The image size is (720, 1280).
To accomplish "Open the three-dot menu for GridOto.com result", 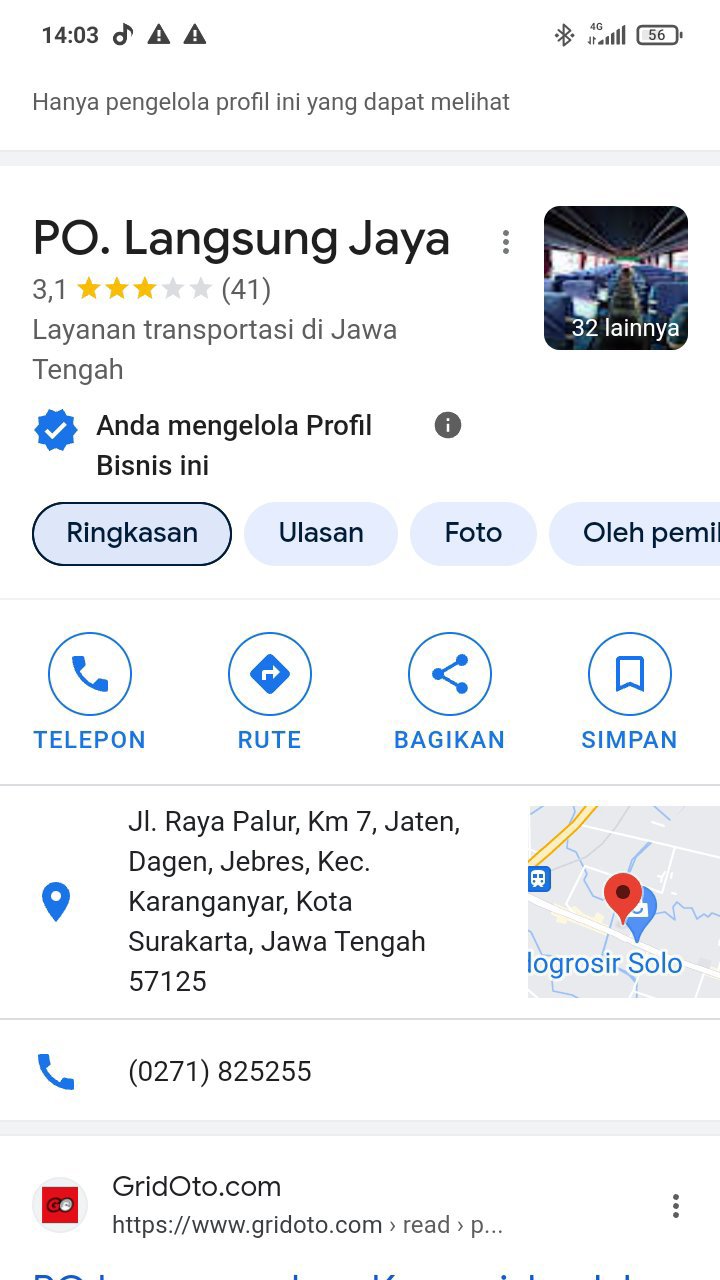I will click(676, 1206).
